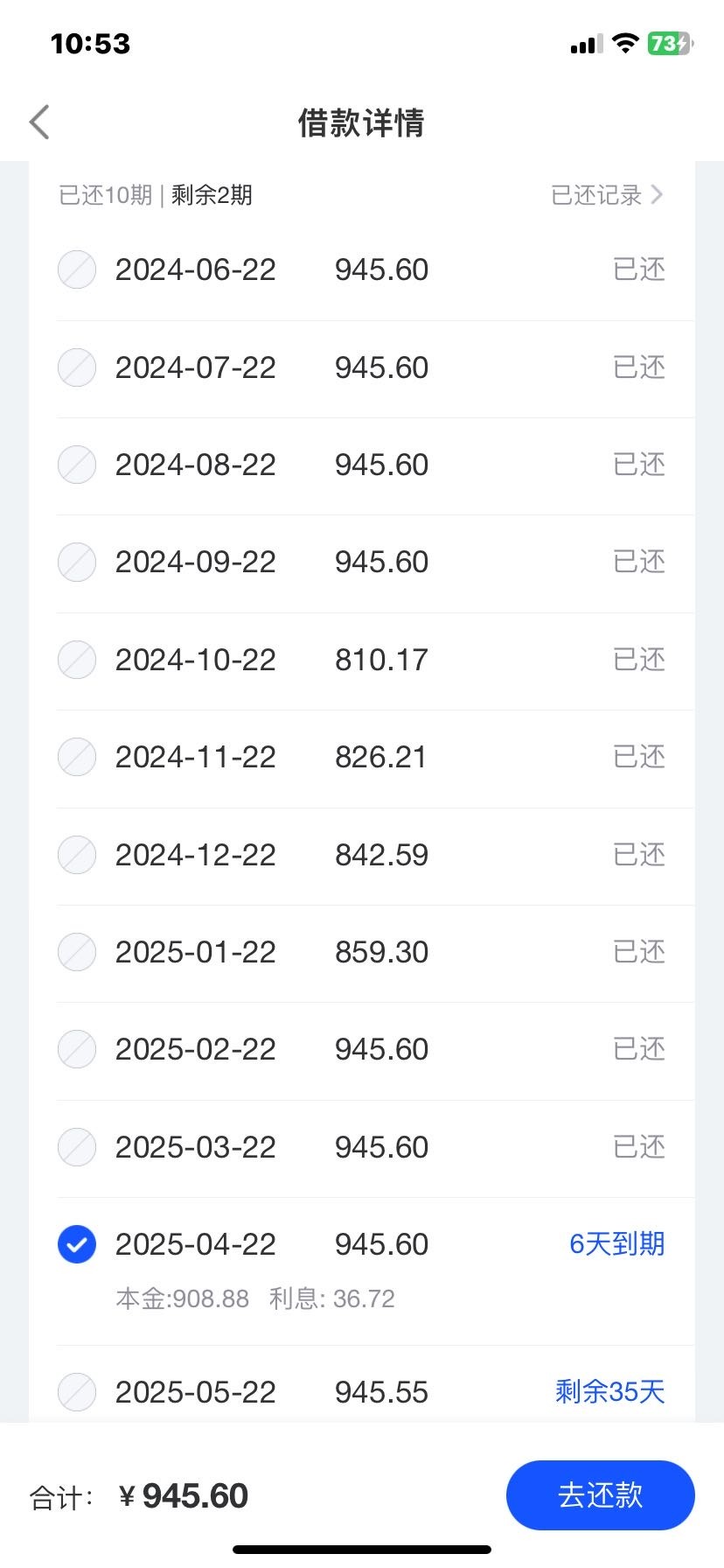Go back from the 借款详情 page
724x1568 pixels.
[x=39, y=122]
